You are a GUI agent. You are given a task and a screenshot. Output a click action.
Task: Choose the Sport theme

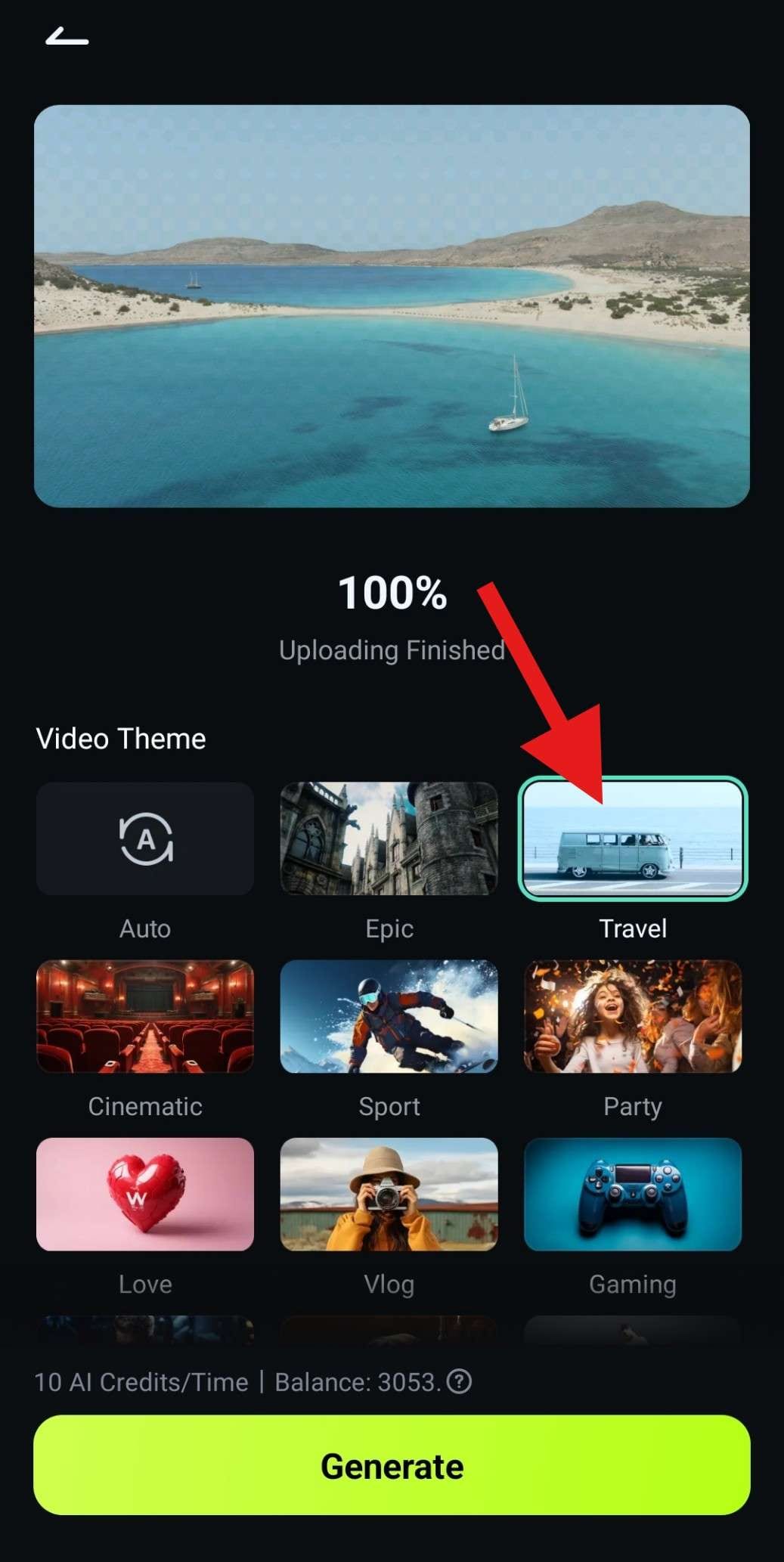[x=389, y=1017]
